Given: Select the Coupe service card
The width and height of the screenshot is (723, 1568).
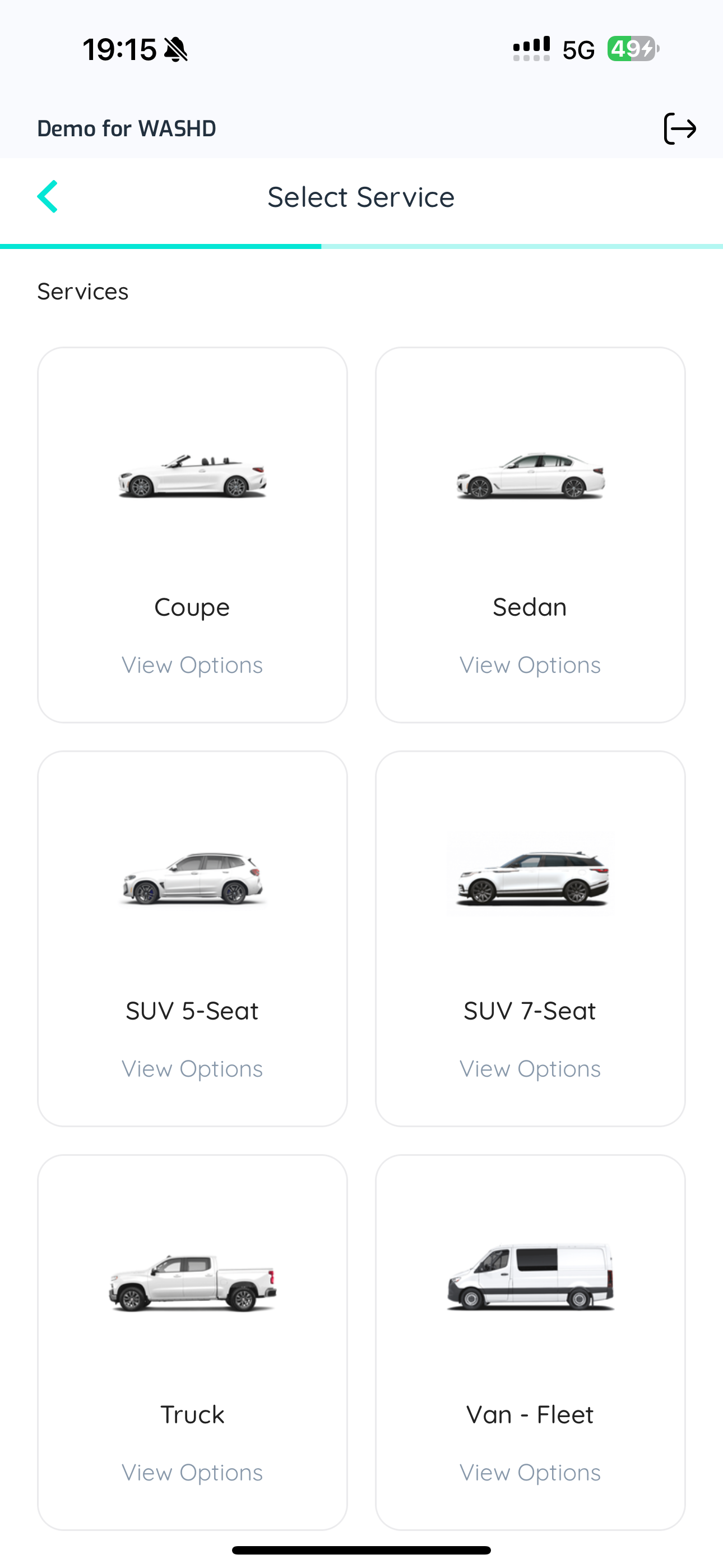Looking at the screenshot, I should 192,535.
